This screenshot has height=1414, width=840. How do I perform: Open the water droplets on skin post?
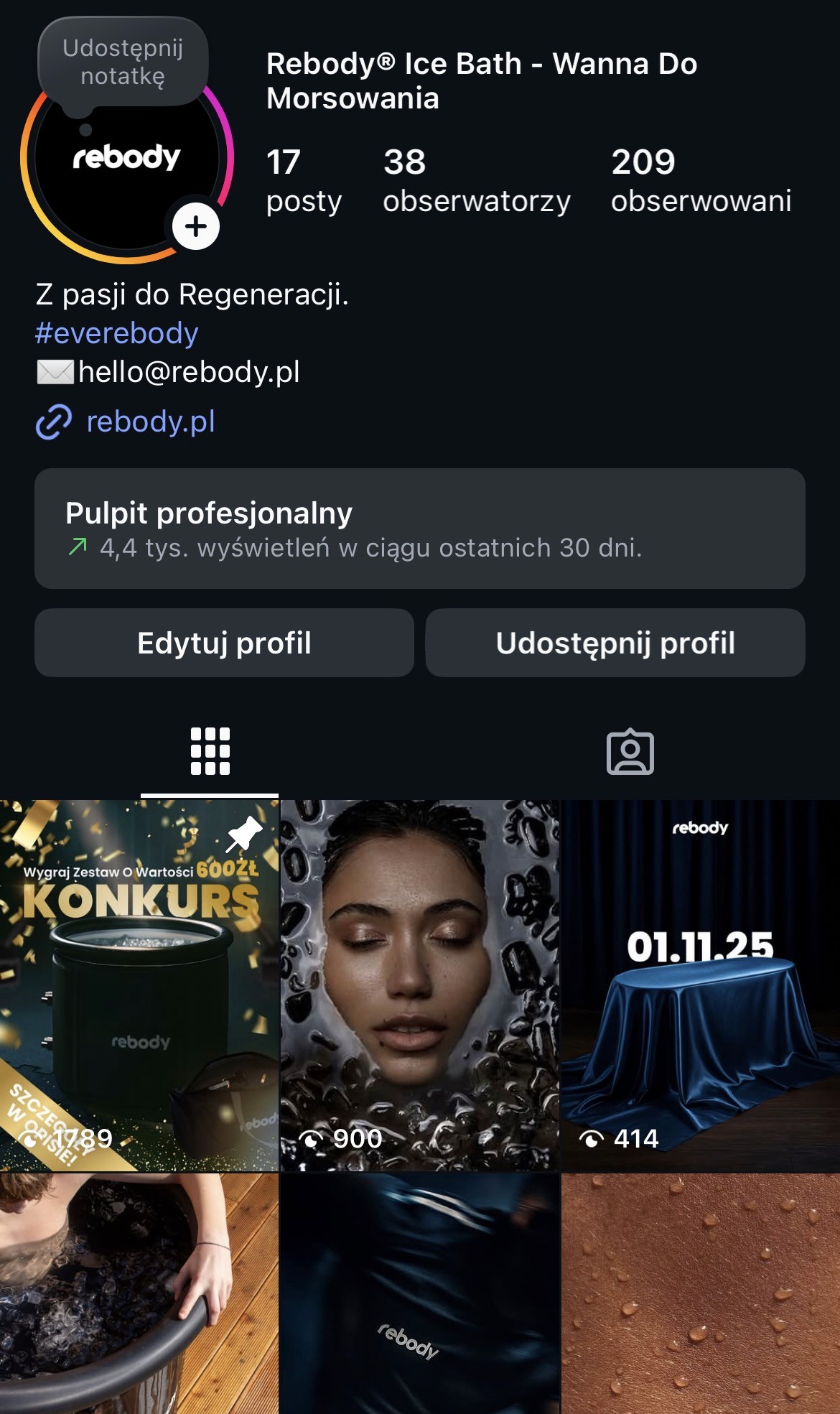pyautogui.click(x=701, y=1294)
